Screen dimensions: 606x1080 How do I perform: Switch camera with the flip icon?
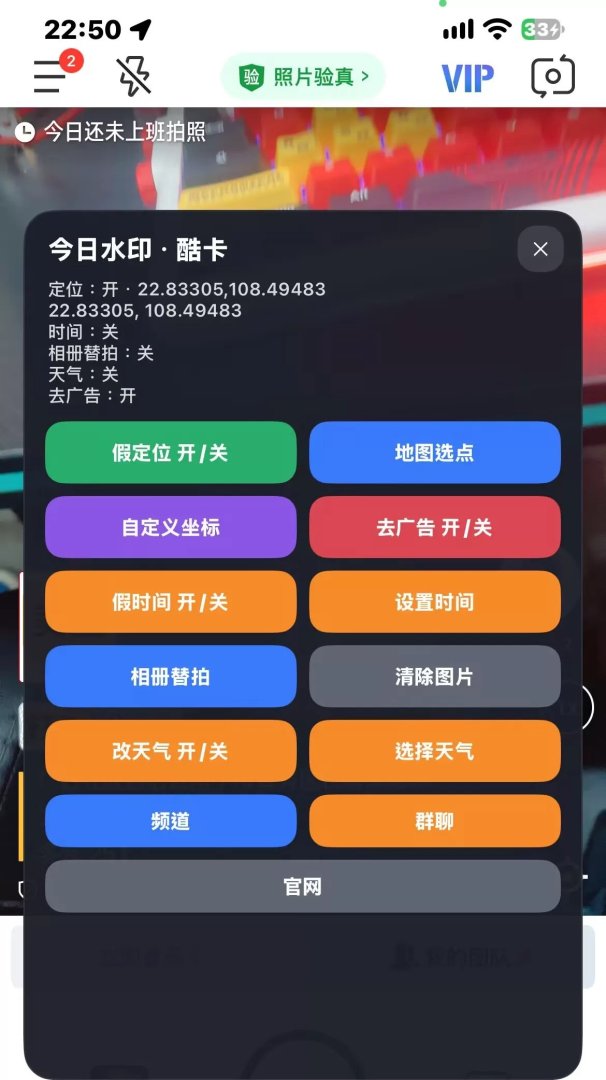[x=553, y=76]
